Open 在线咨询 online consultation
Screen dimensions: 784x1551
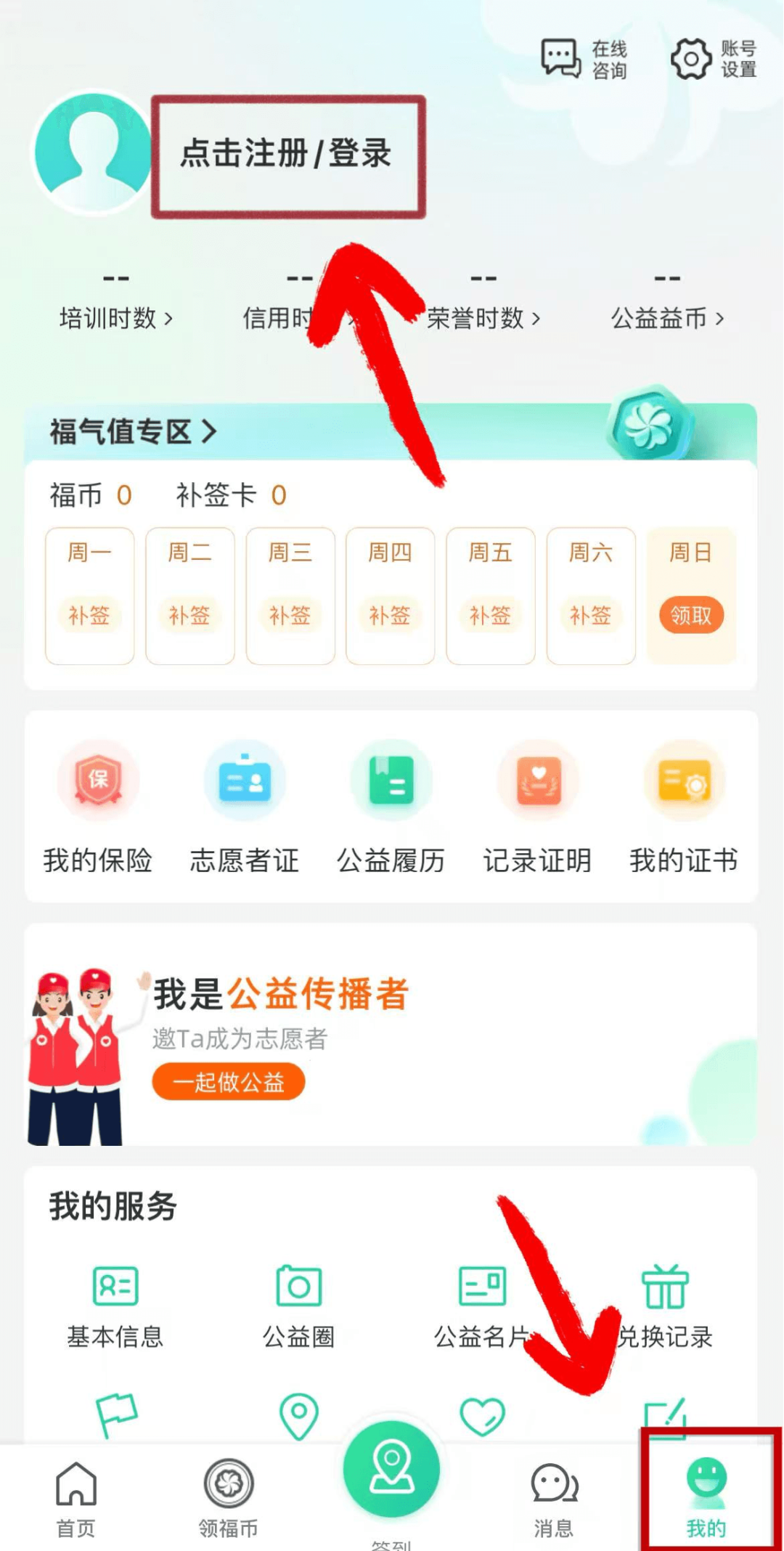584,59
